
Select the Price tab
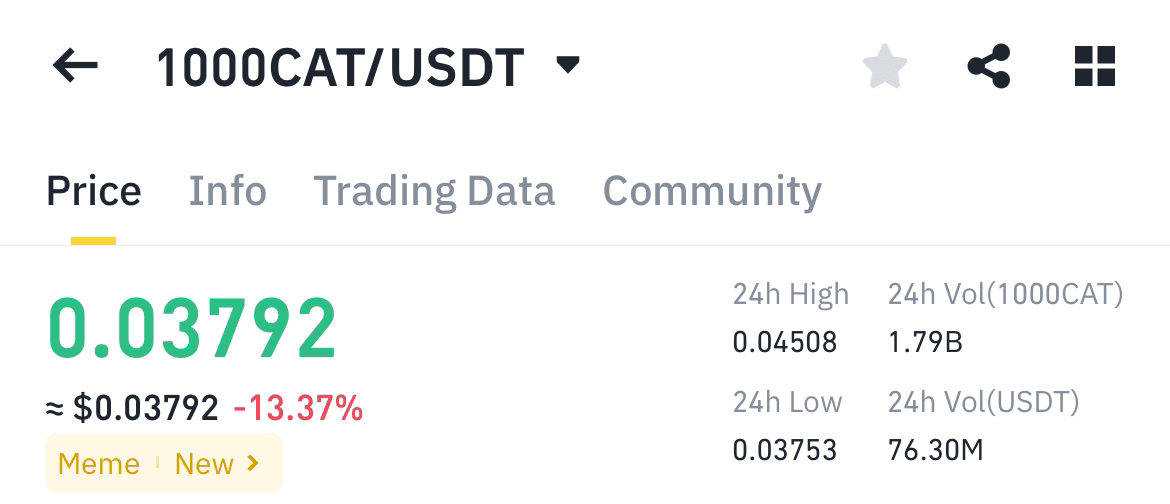pos(94,191)
